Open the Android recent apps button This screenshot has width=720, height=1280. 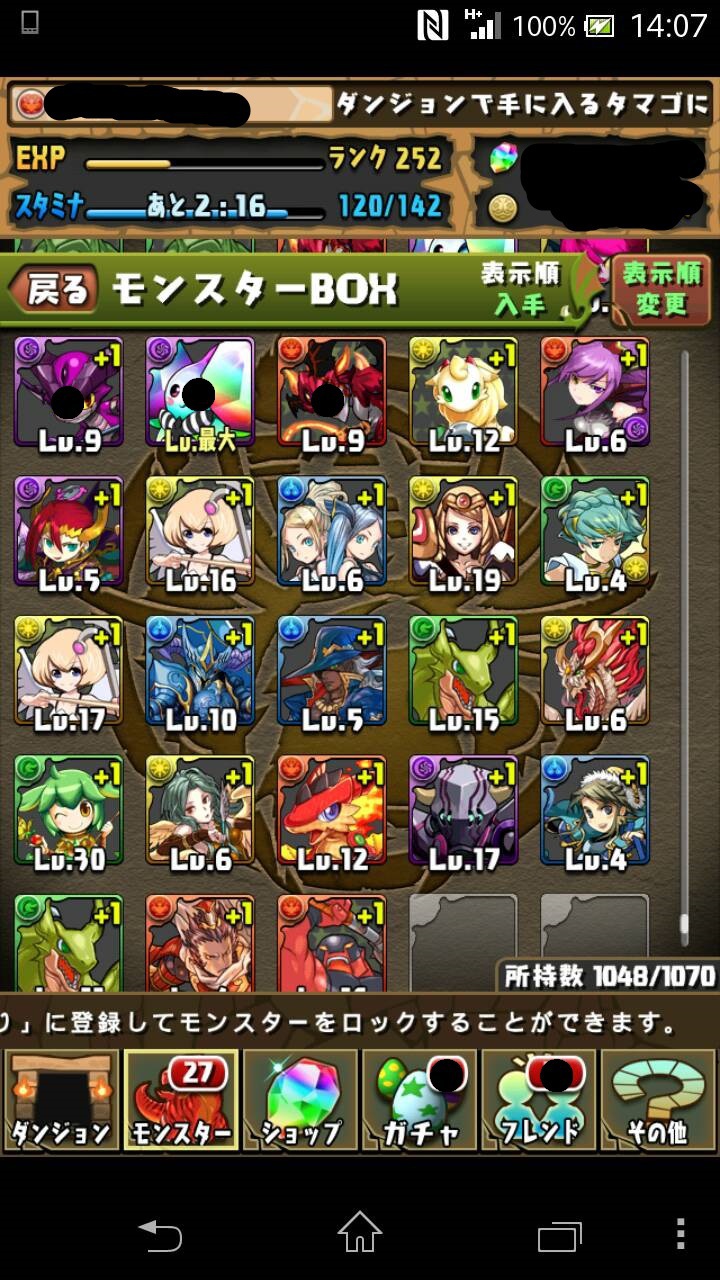pos(559,1234)
